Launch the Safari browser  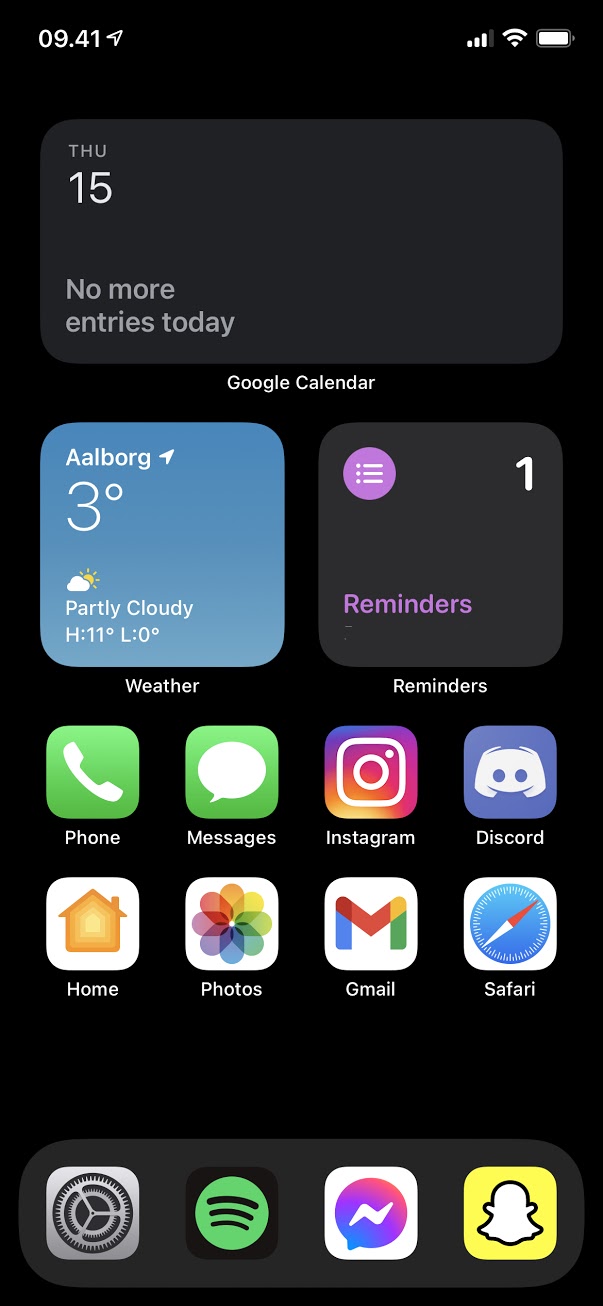pos(509,923)
